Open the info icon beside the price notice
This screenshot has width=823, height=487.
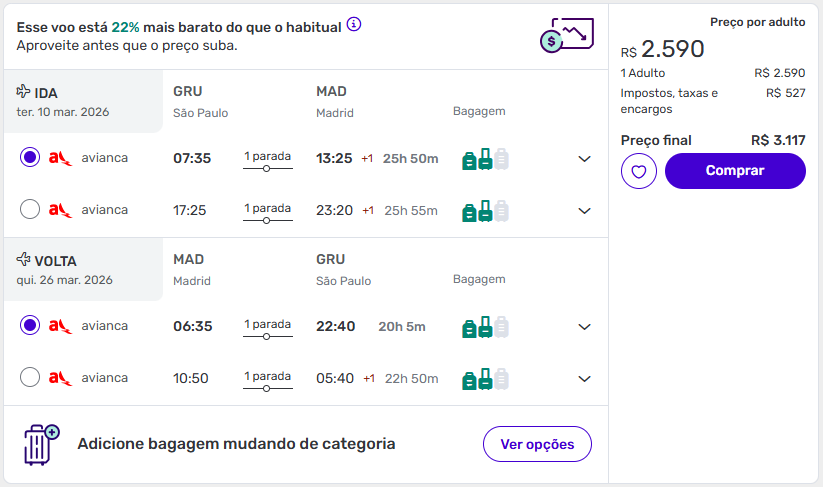[354, 24]
